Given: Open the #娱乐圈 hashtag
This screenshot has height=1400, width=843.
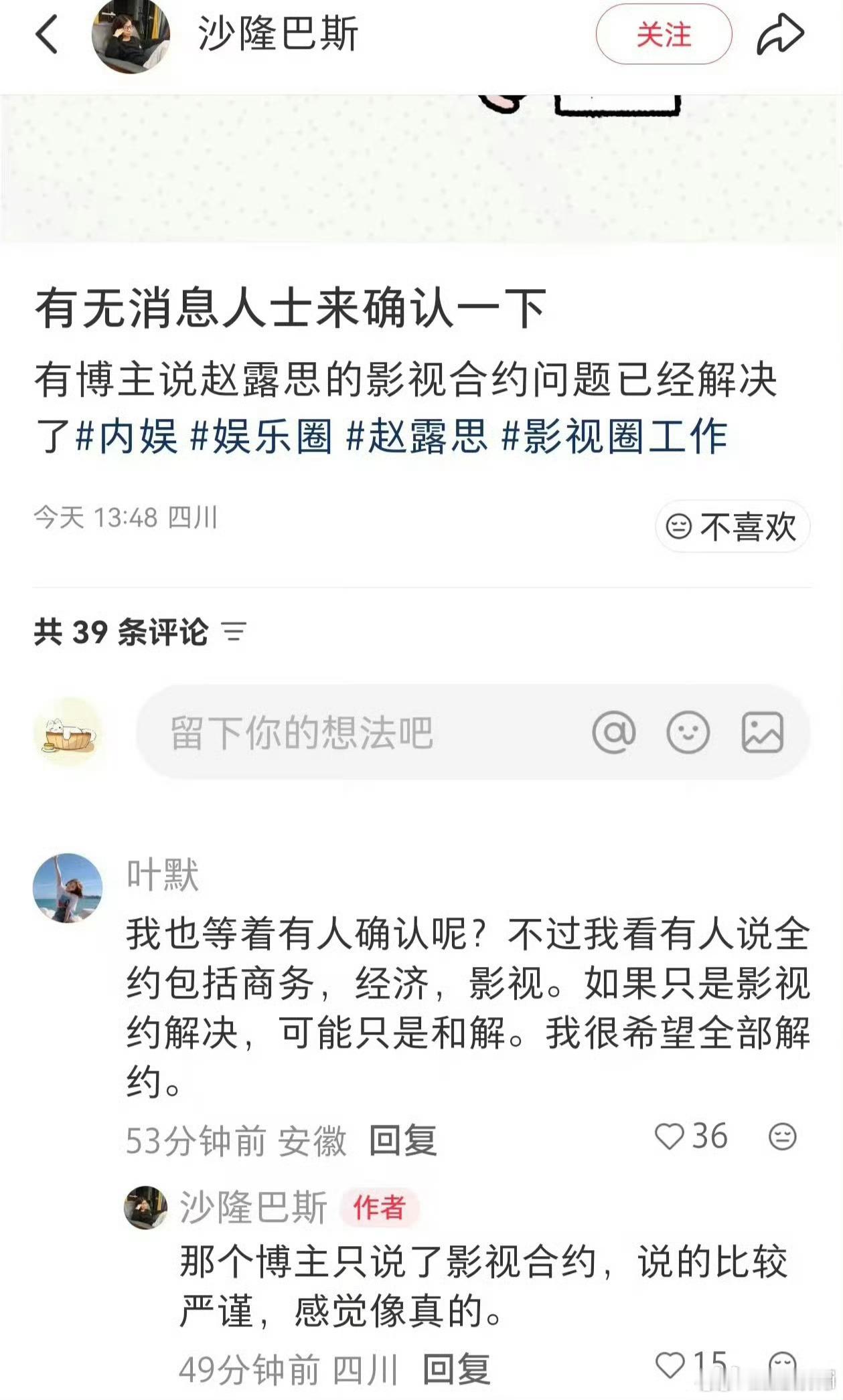Looking at the screenshot, I should pyautogui.click(x=262, y=437).
